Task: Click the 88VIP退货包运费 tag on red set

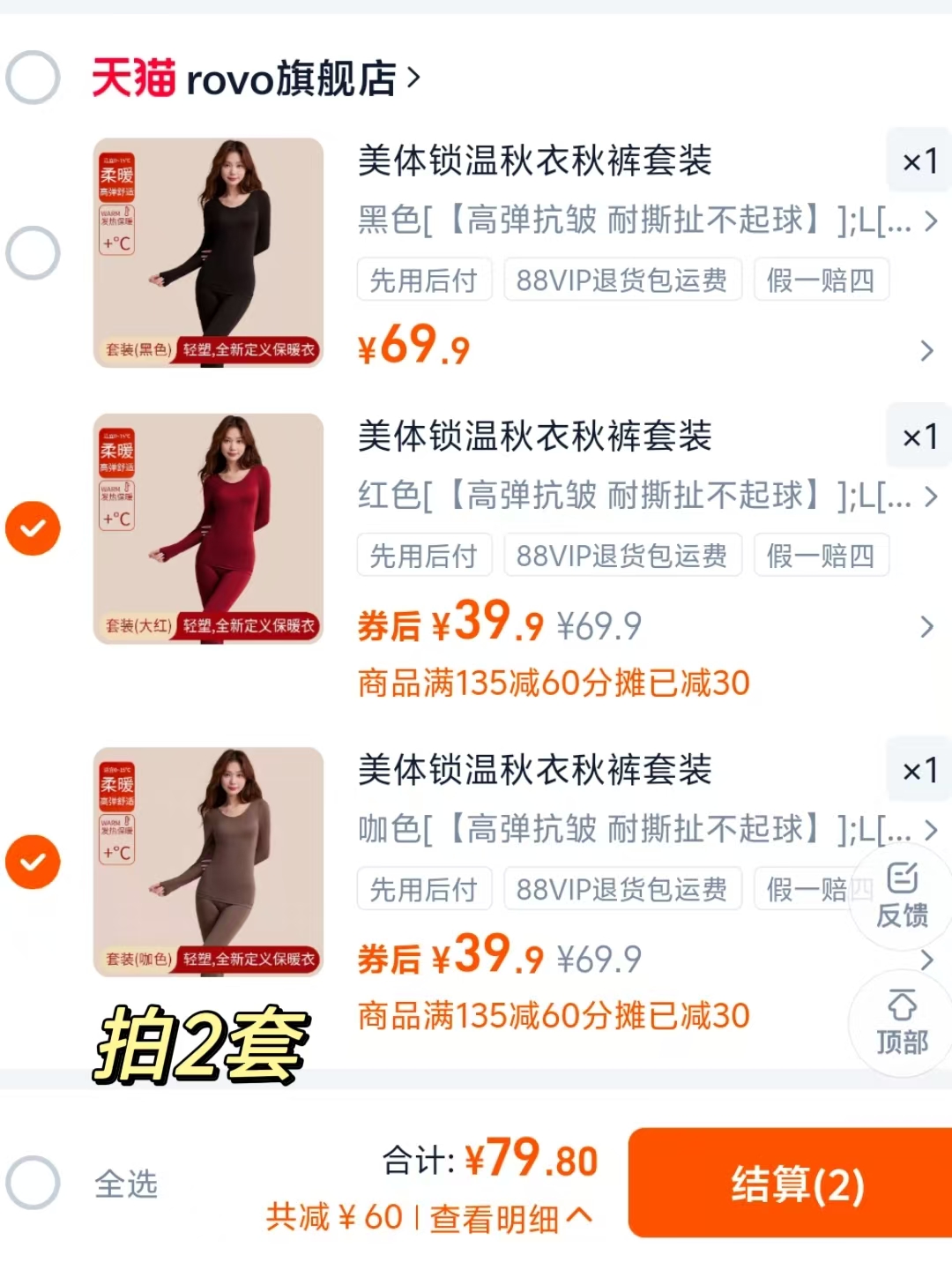Action: [622, 555]
